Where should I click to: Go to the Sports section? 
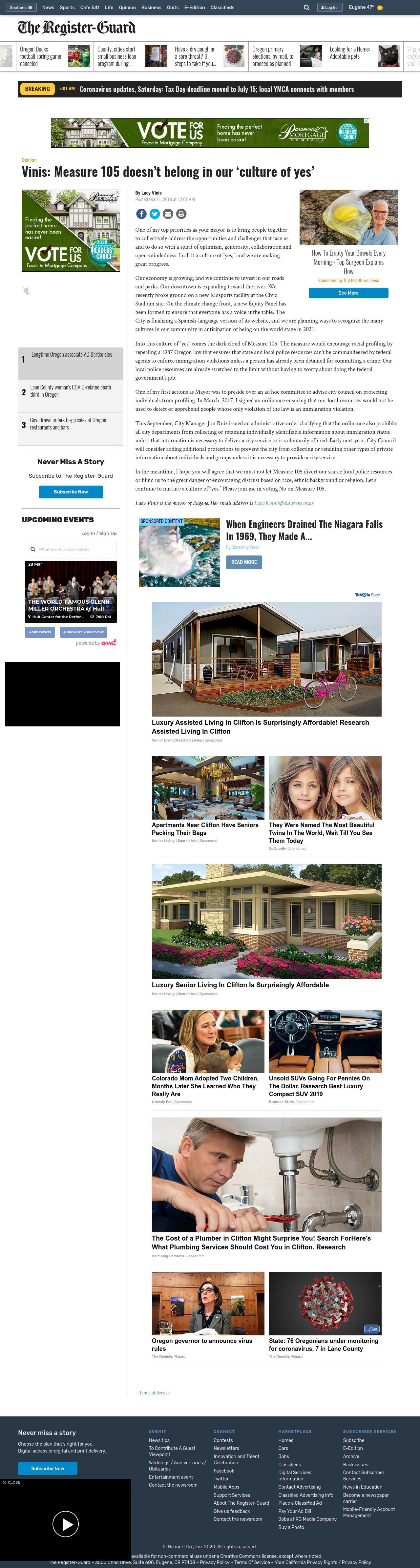click(67, 7)
